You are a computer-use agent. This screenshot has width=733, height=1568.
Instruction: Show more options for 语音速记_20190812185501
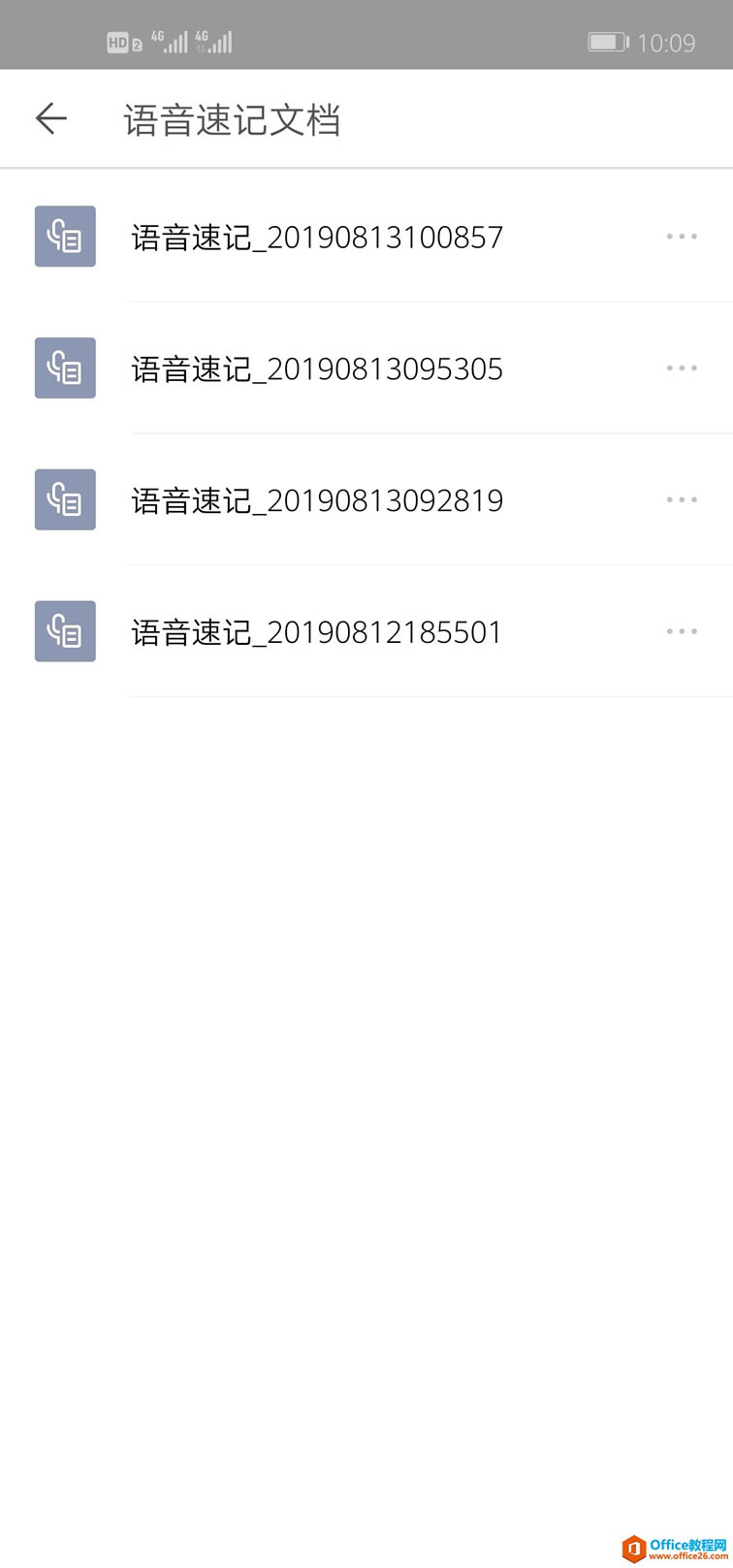pyautogui.click(x=682, y=632)
